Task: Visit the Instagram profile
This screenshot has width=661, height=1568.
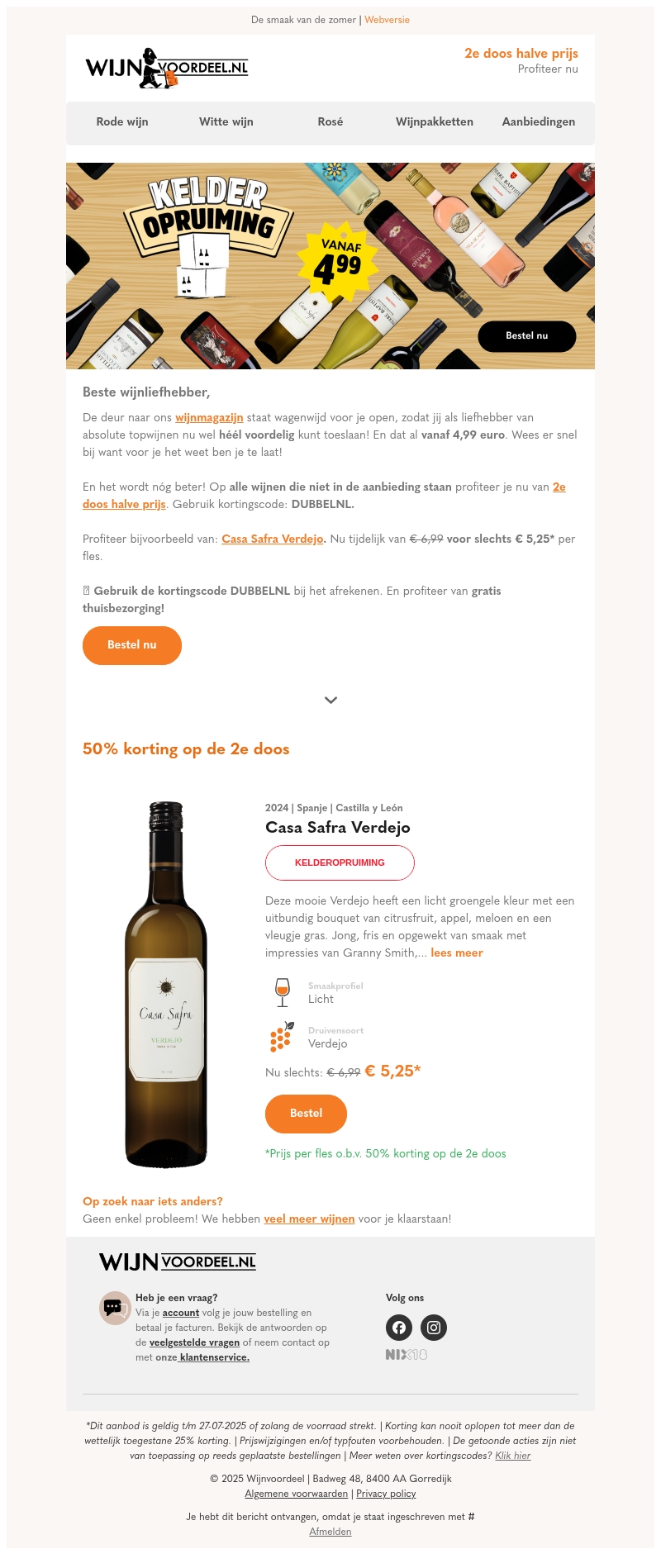Action: (x=434, y=1328)
